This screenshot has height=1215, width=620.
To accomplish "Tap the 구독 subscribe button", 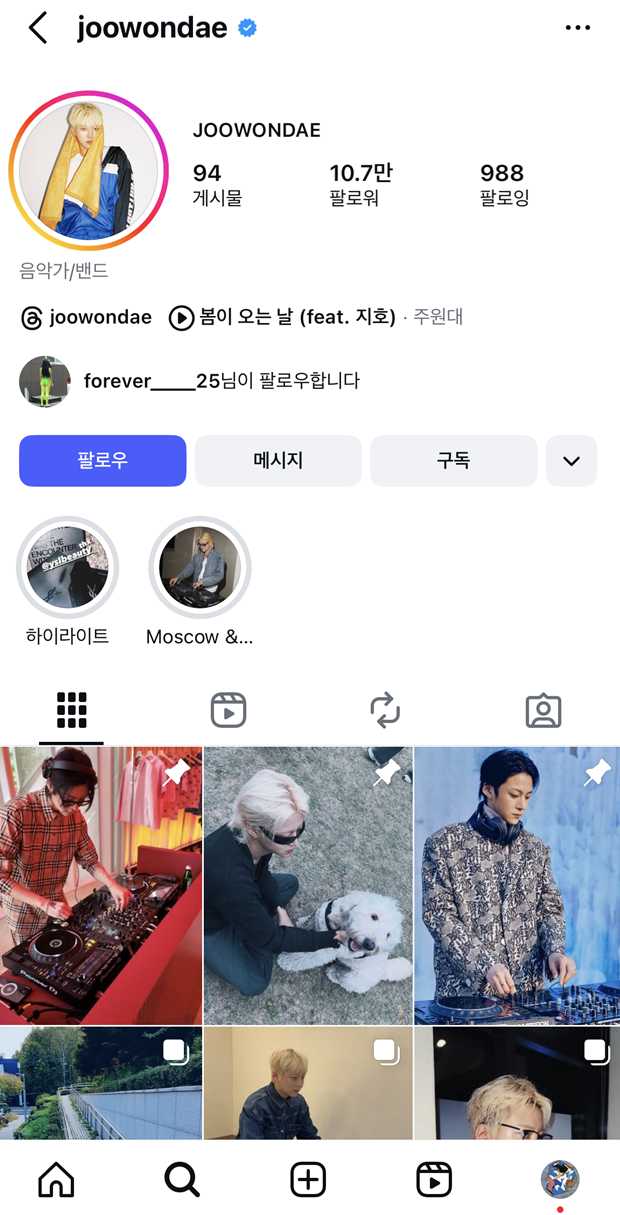I will pyautogui.click(x=453, y=461).
